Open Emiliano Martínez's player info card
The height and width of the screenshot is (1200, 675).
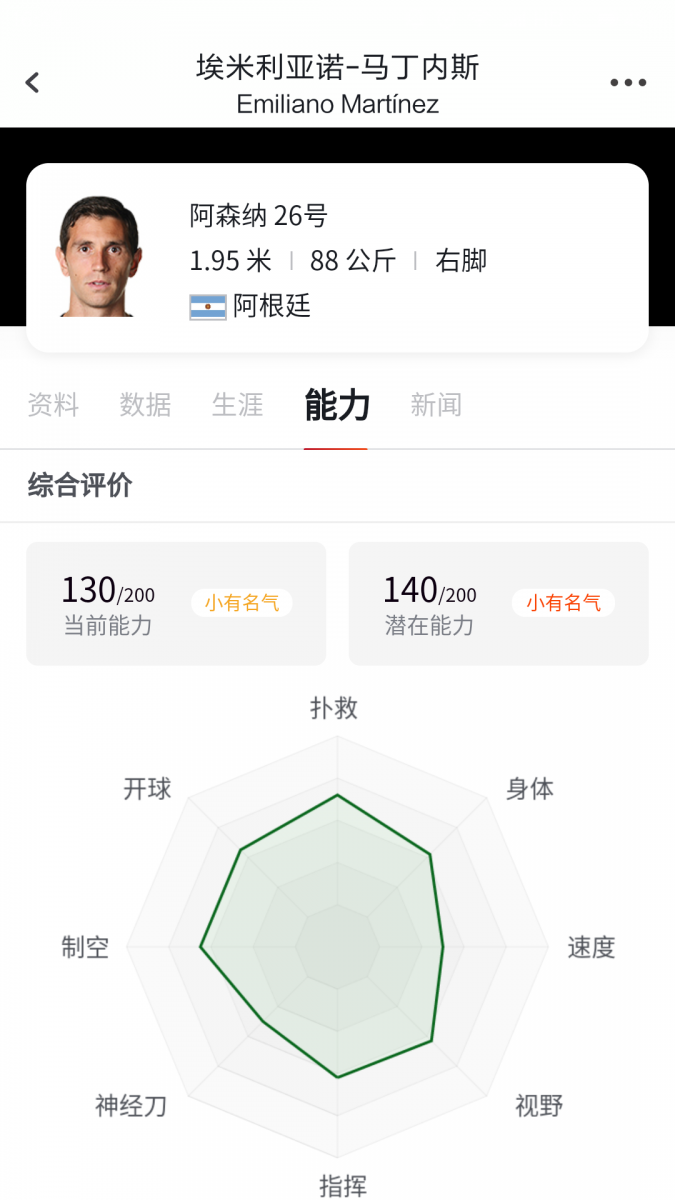point(337,258)
